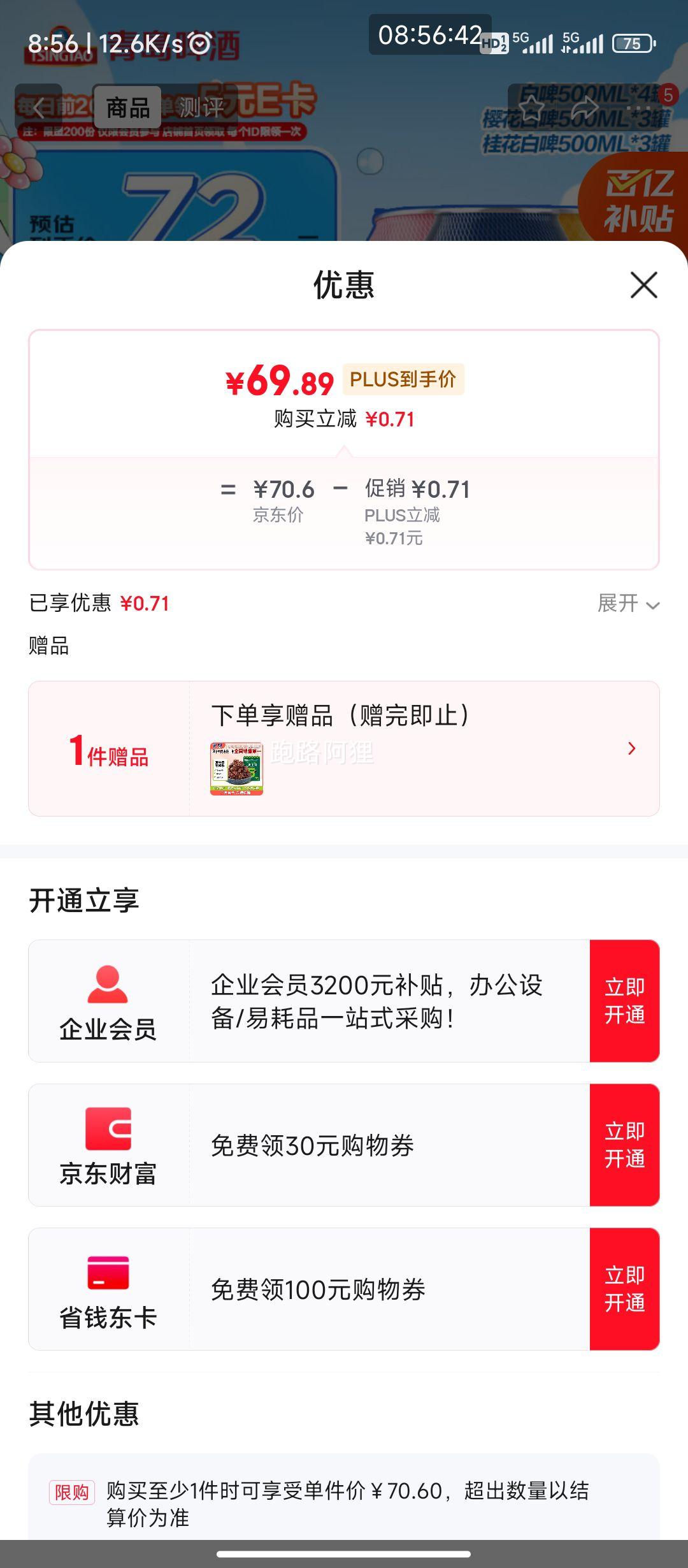Select the 商品 tab
Image resolution: width=688 pixels, height=1568 pixels.
click(127, 108)
